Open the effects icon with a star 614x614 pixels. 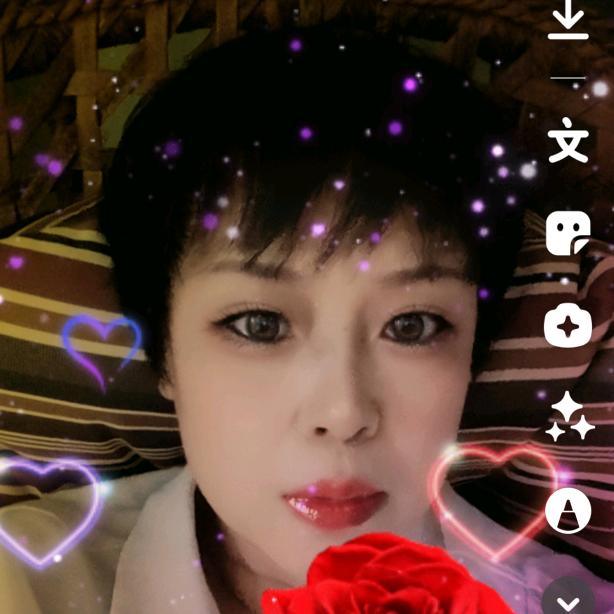[567, 325]
